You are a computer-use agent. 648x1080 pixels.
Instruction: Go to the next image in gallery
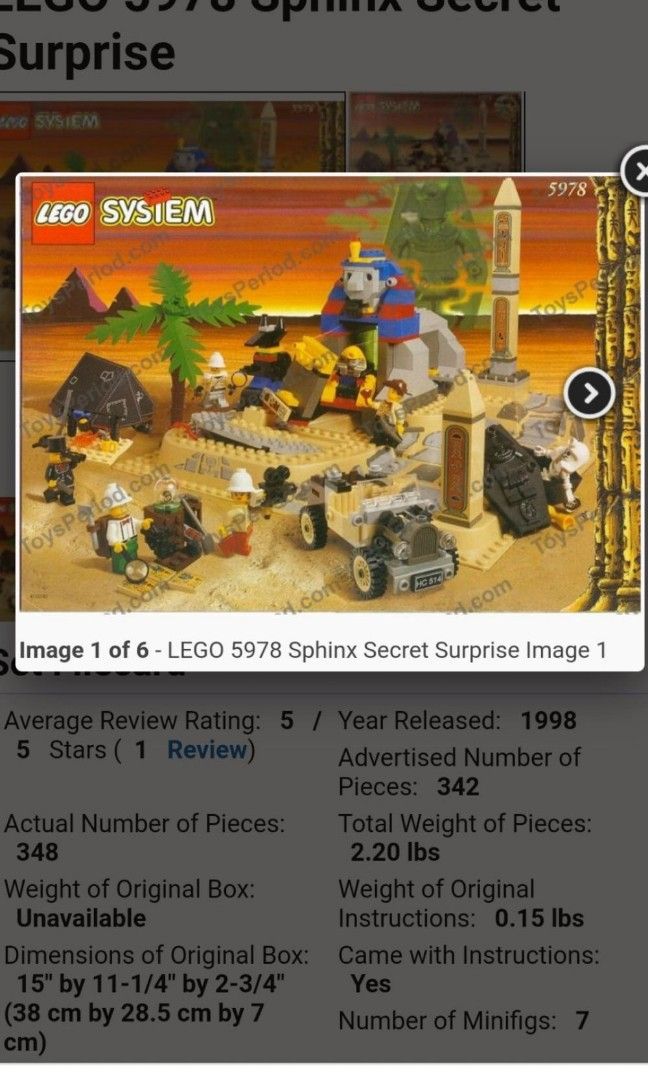tap(589, 394)
